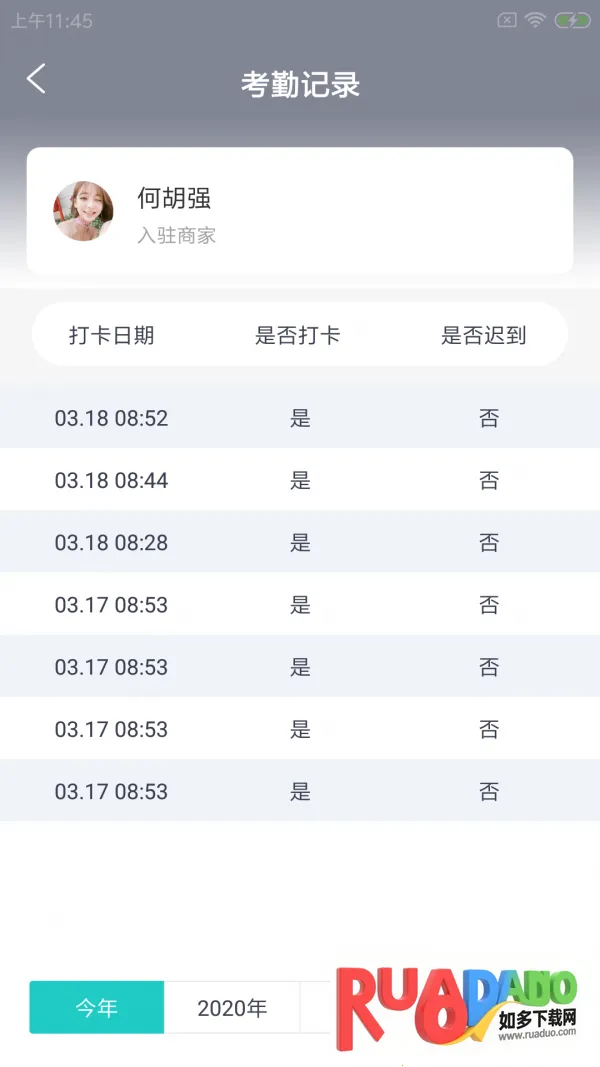600x1067 pixels.
Task: Go back from the 考勤记录 screen
Action: coord(36,79)
